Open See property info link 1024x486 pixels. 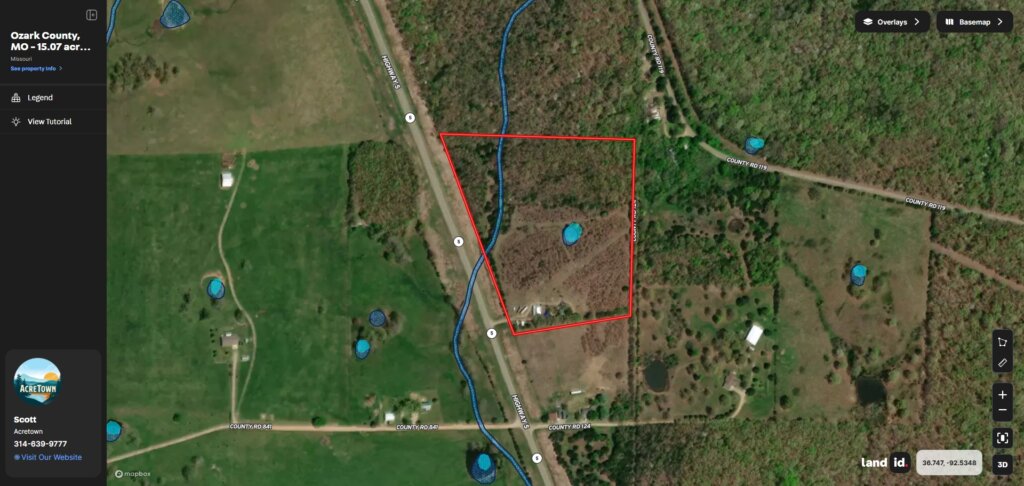pos(37,69)
